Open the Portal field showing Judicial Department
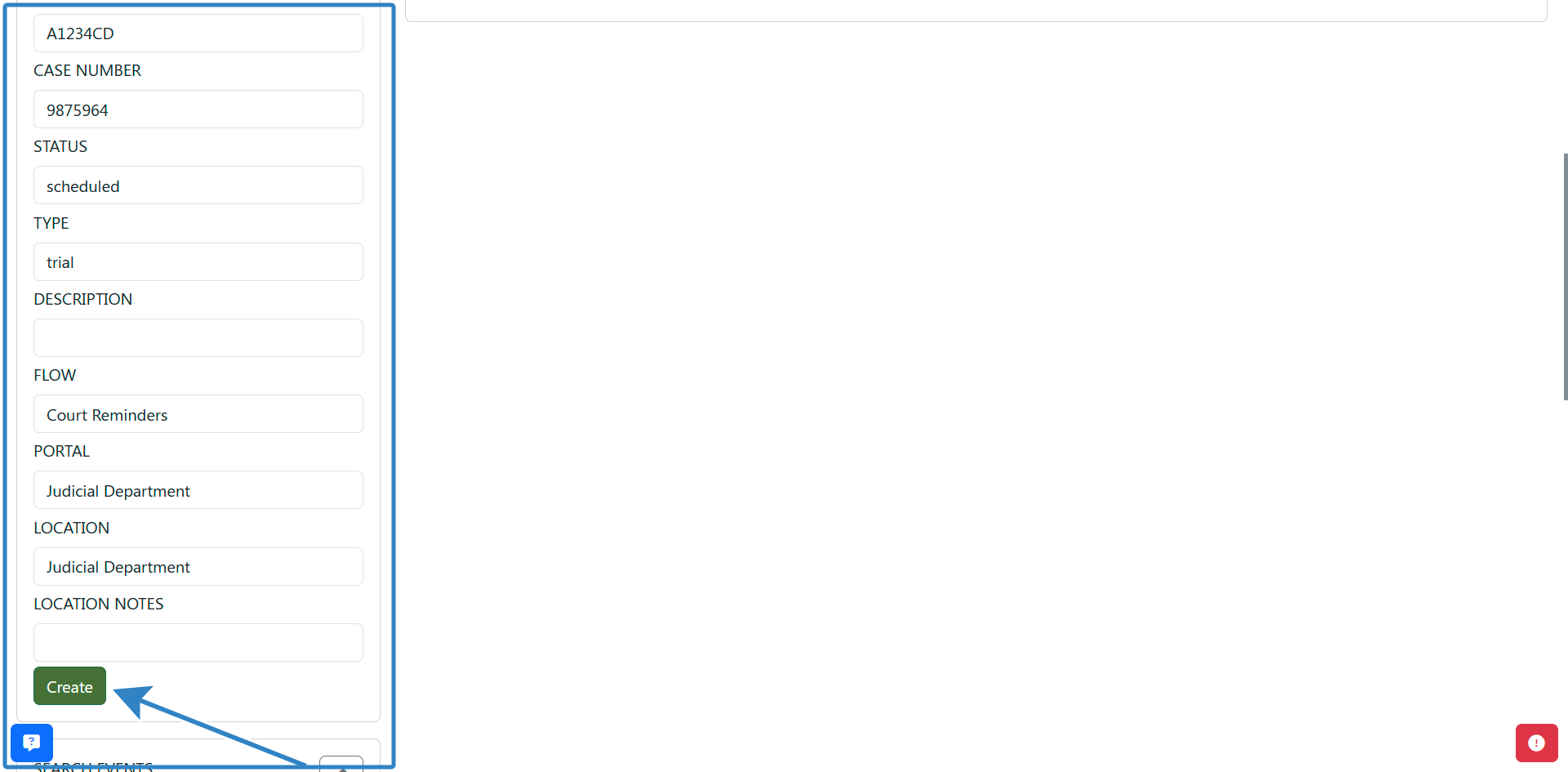 click(x=198, y=490)
